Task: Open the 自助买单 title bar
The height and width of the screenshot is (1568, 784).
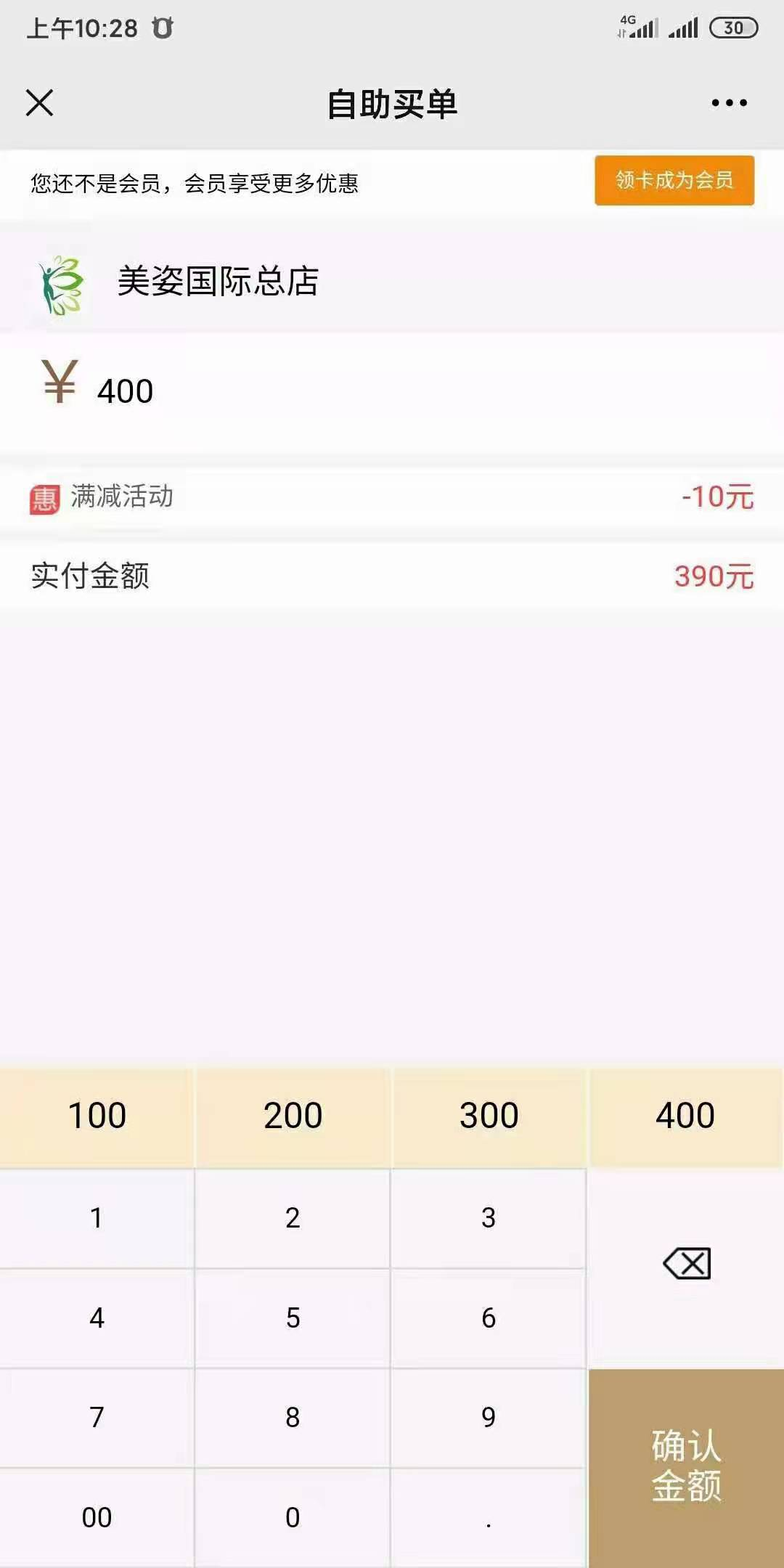Action: point(392,104)
